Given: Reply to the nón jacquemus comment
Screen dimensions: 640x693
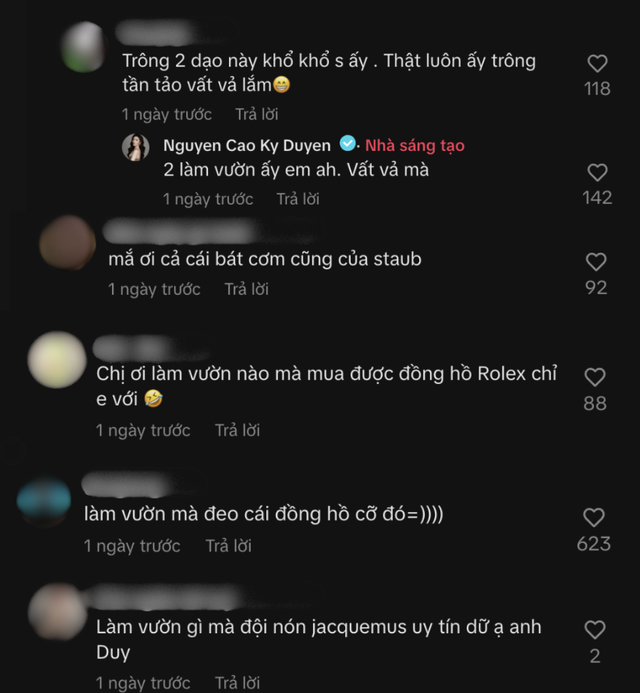Looking at the screenshot, I should coord(237,683).
